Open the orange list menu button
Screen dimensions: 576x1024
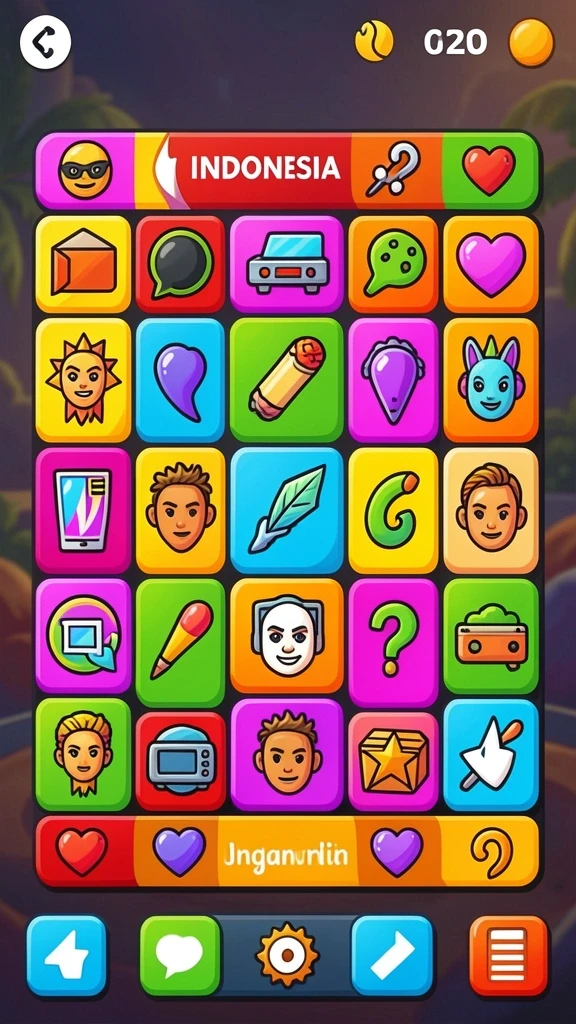509,955
